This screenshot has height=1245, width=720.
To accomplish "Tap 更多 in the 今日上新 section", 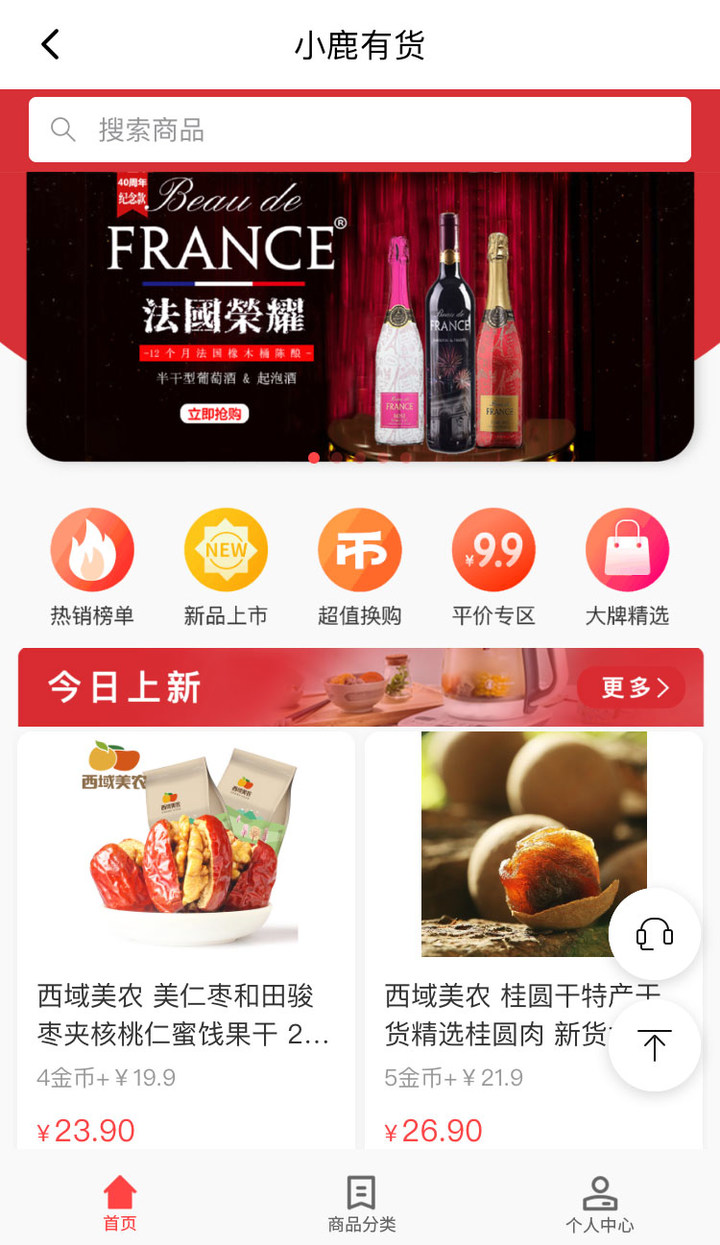I will click(x=632, y=687).
